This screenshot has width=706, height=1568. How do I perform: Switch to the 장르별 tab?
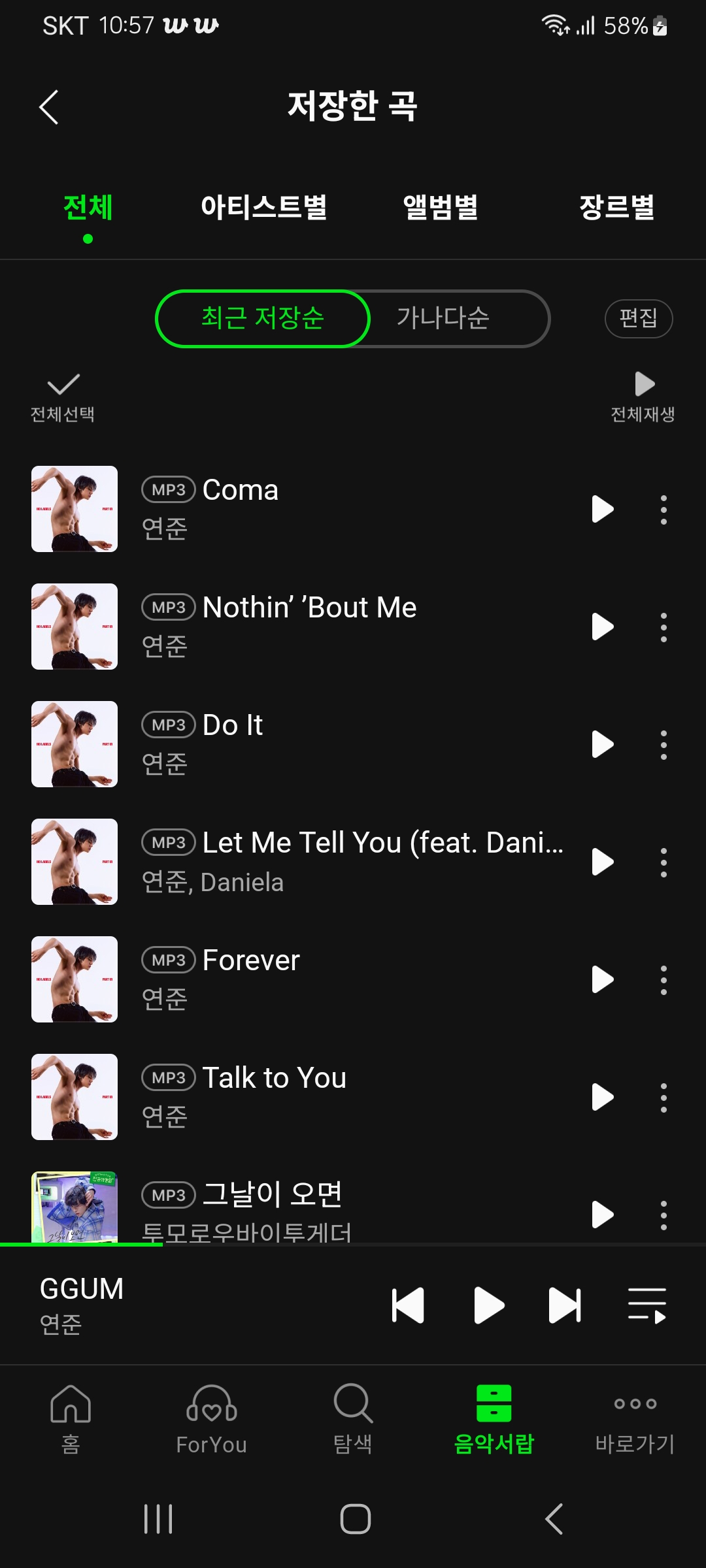click(616, 208)
